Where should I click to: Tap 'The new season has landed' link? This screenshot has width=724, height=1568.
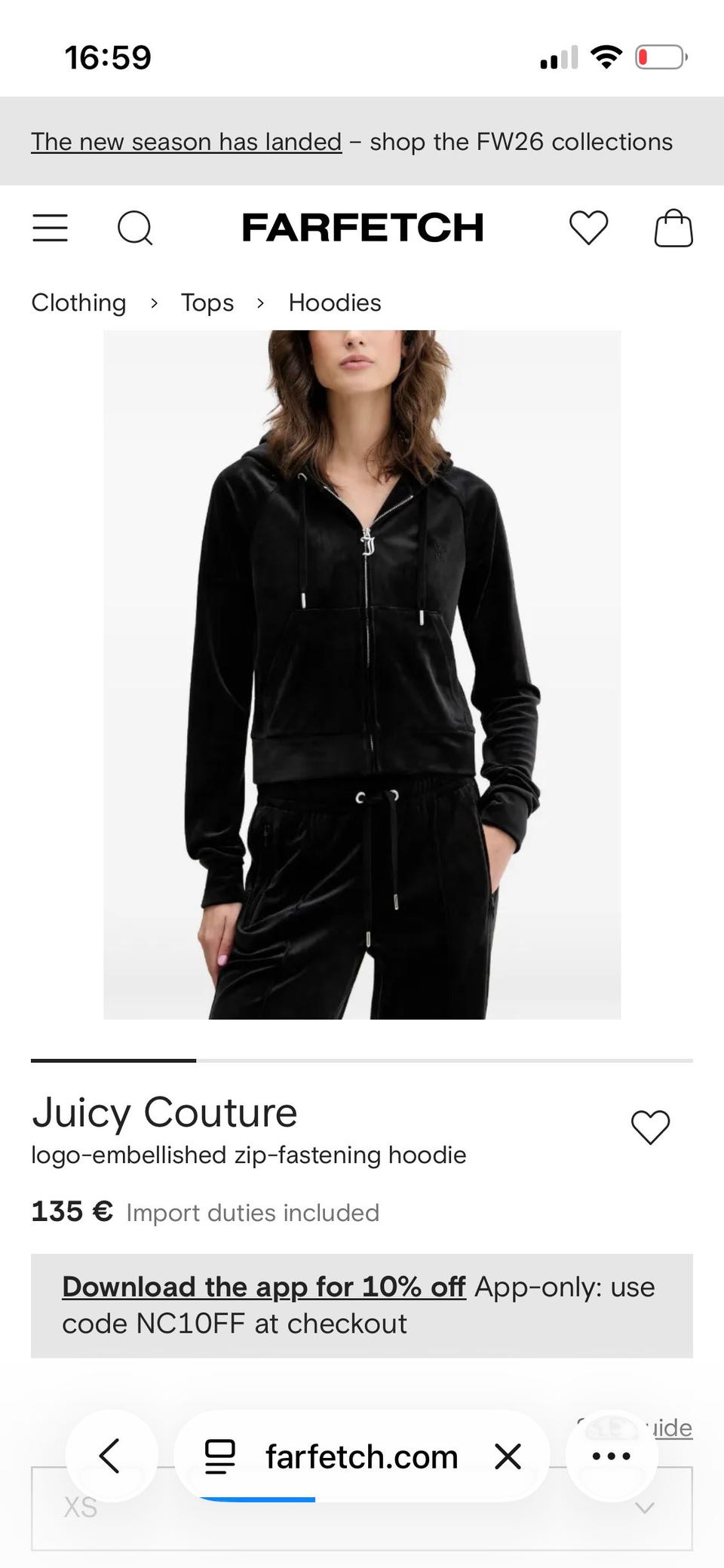[x=186, y=142]
